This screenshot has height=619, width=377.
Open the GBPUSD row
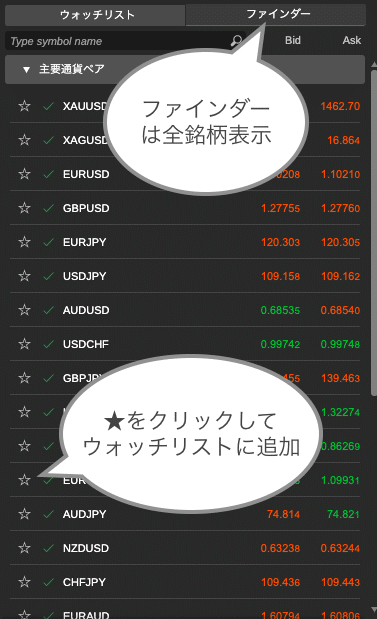click(x=185, y=208)
